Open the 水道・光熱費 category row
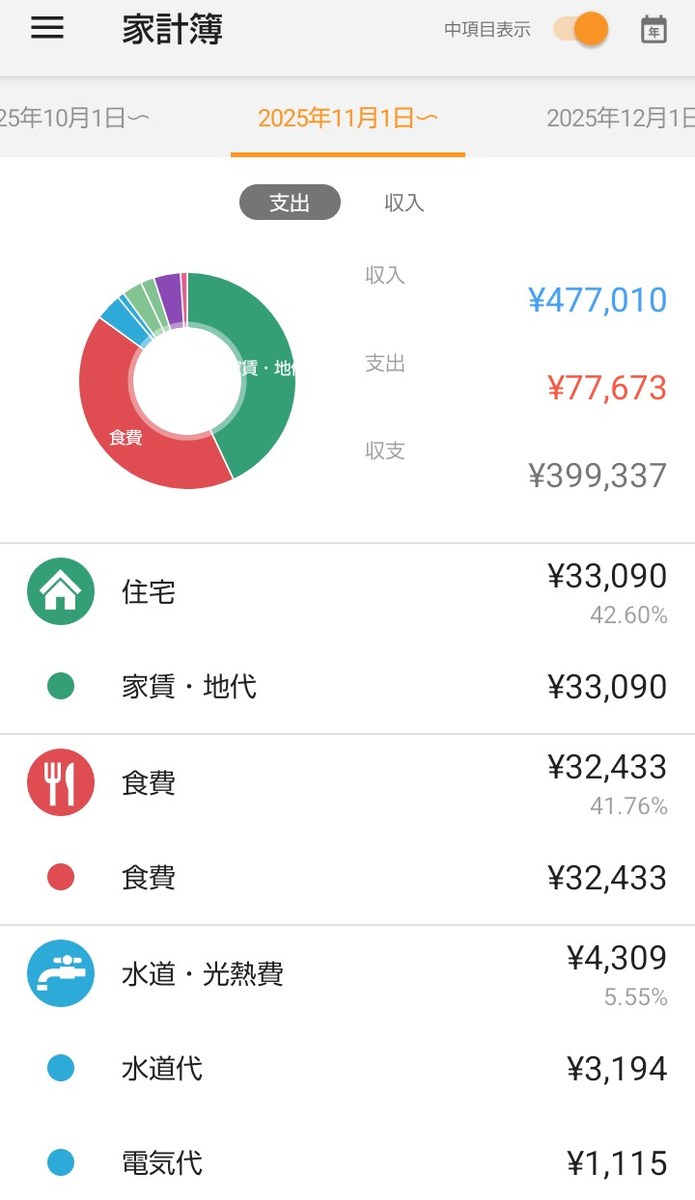The height and width of the screenshot is (1200, 695). point(347,973)
